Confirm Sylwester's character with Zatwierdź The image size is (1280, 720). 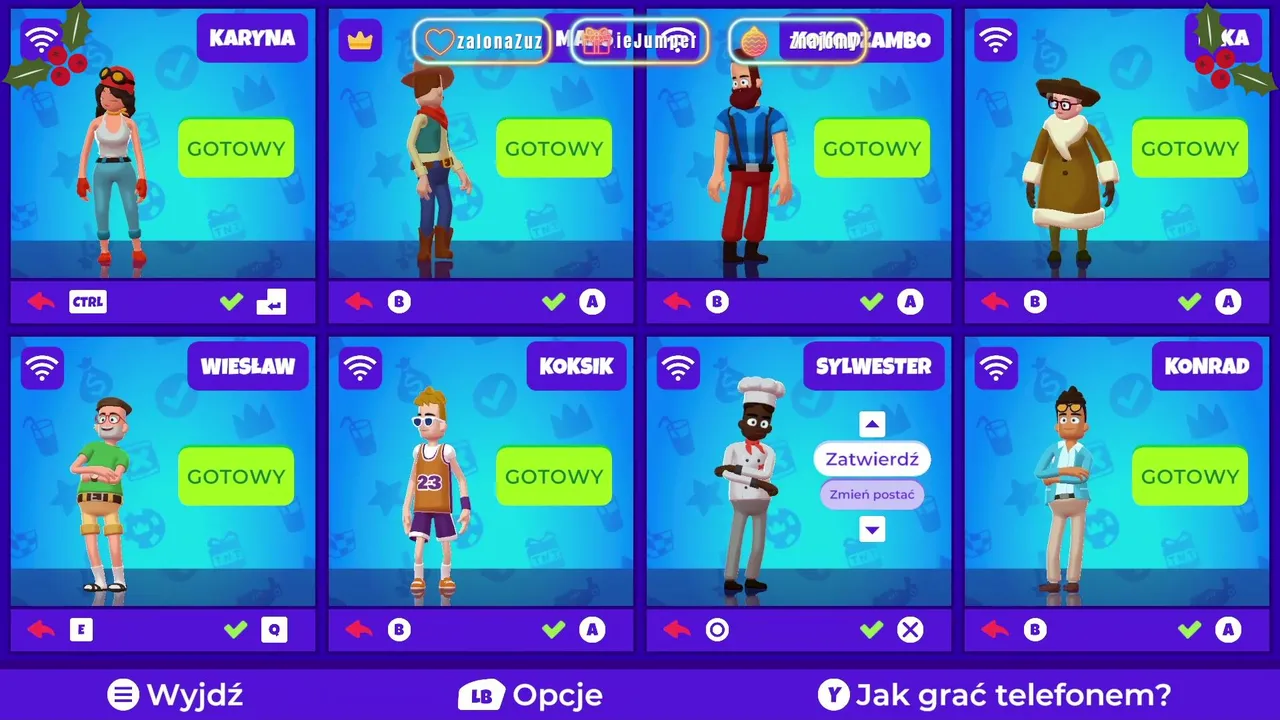click(872, 460)
